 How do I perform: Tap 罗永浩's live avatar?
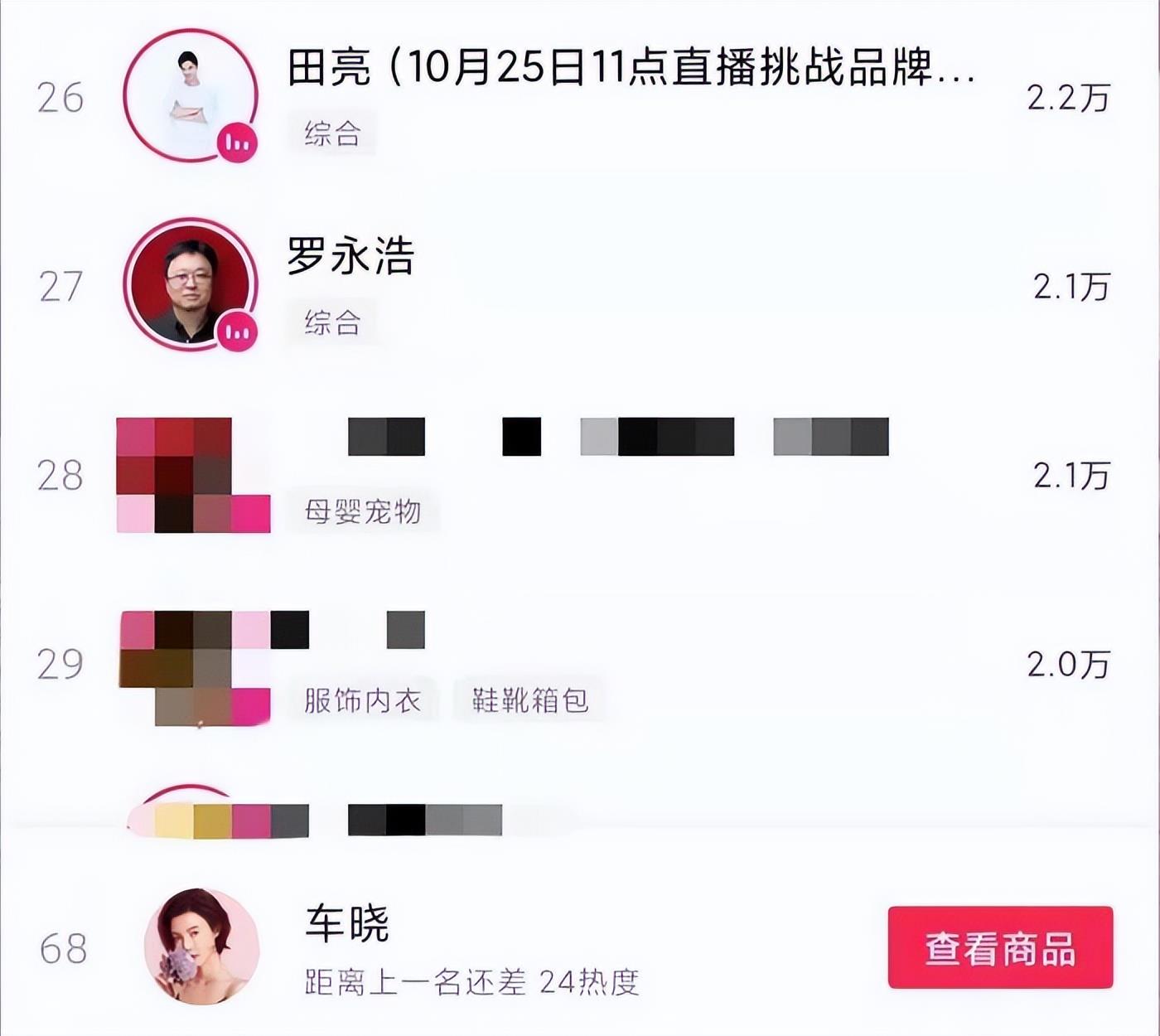(x=191, y=284)
